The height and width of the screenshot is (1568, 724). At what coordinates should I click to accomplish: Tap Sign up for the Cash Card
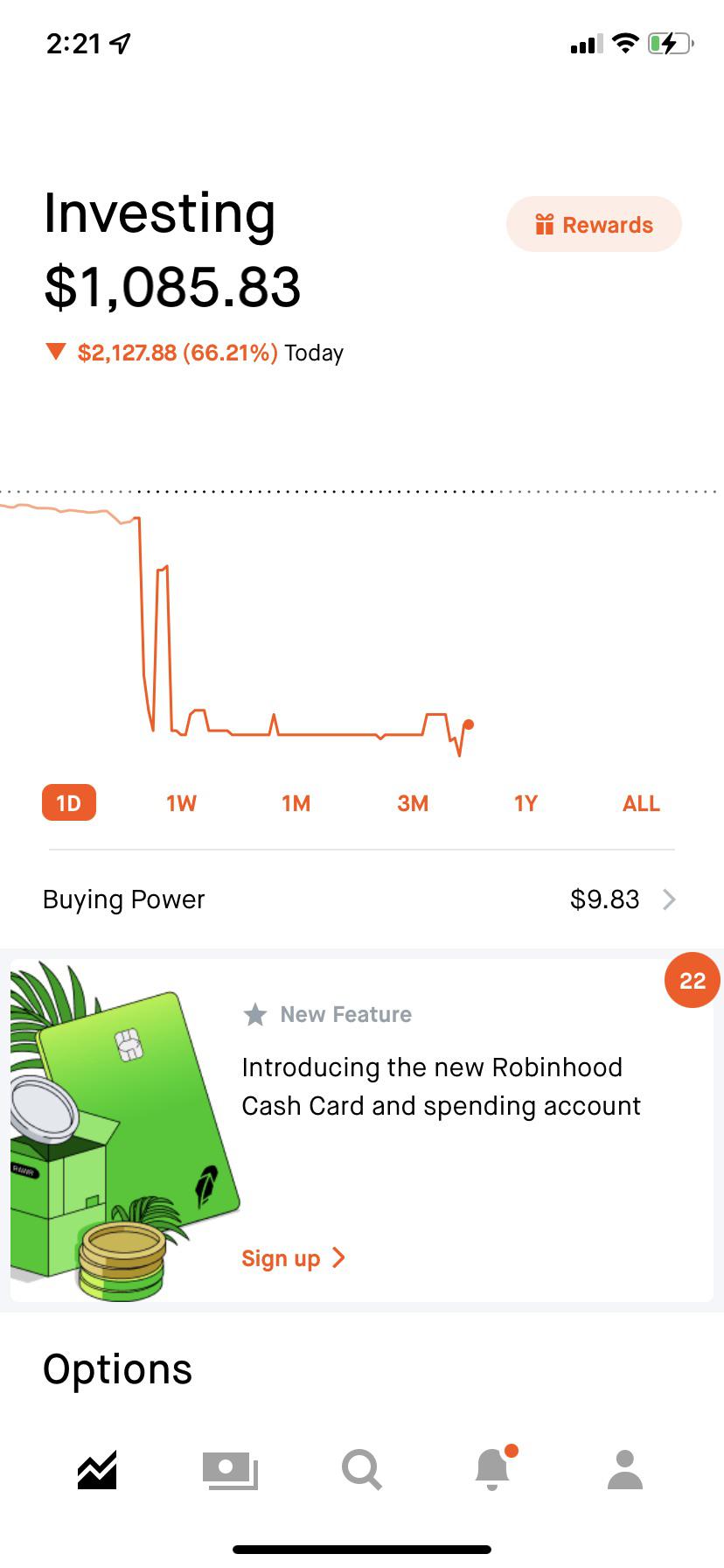(280, 1258)
